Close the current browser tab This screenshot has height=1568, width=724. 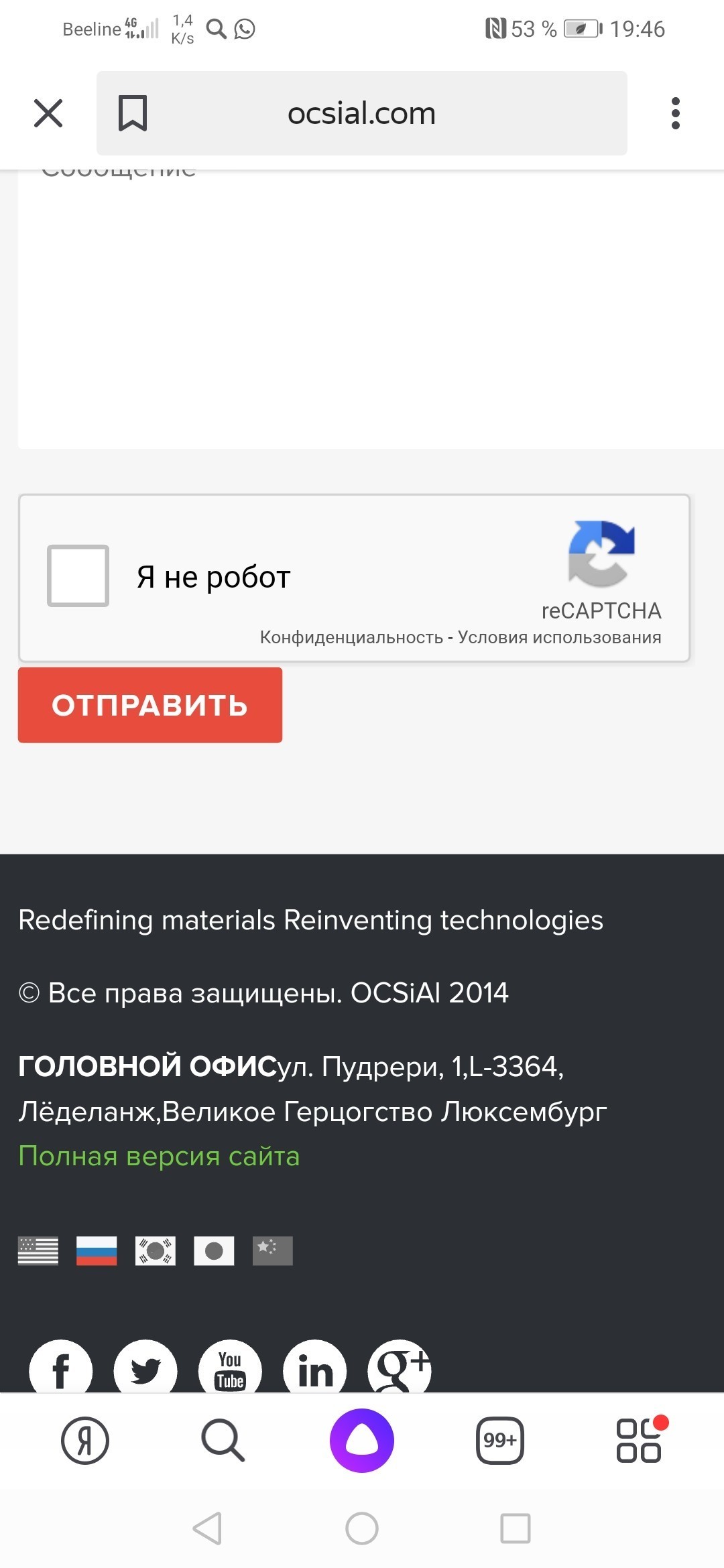48,113
